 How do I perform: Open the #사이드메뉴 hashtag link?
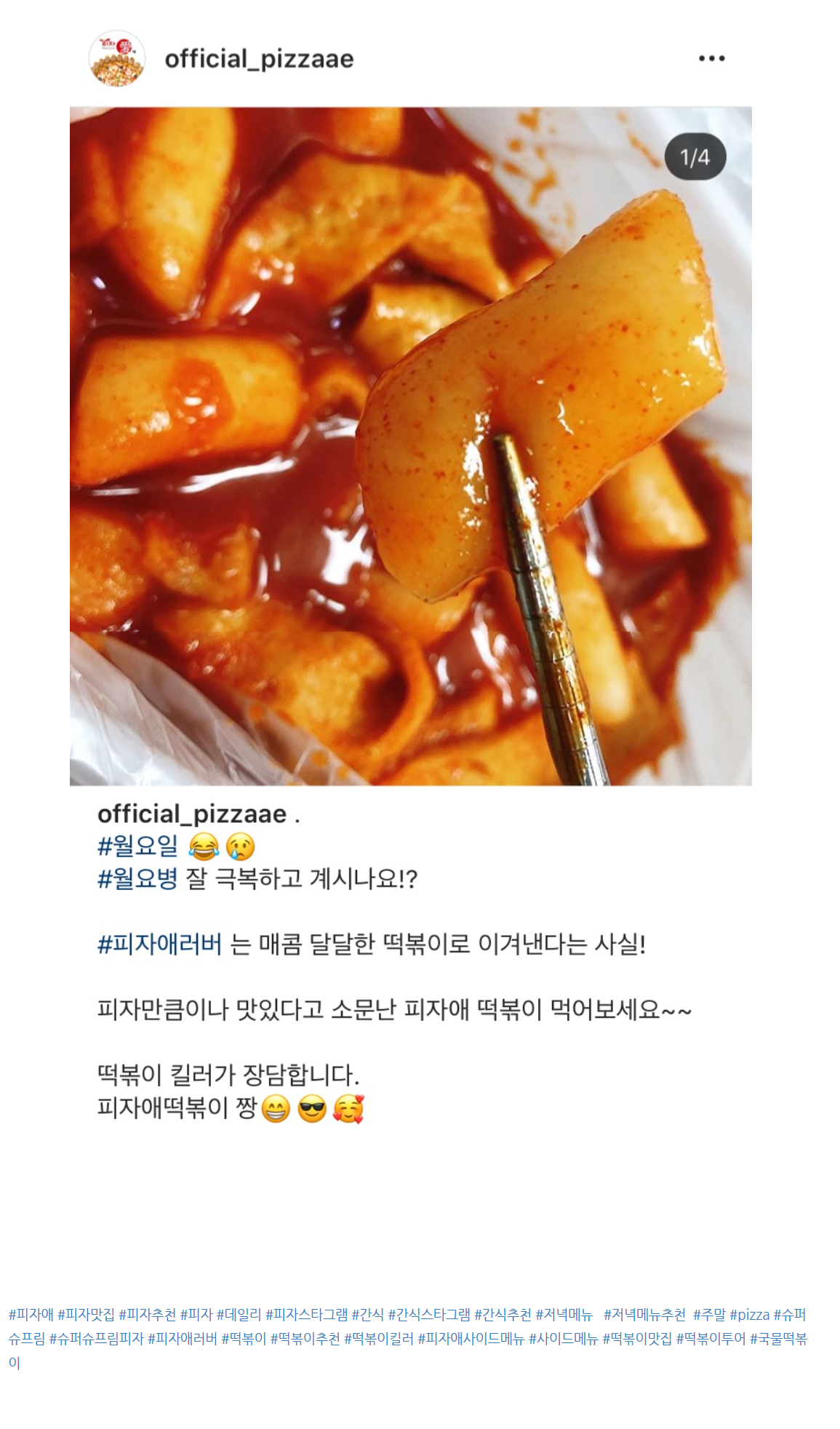coord(563,1339)
